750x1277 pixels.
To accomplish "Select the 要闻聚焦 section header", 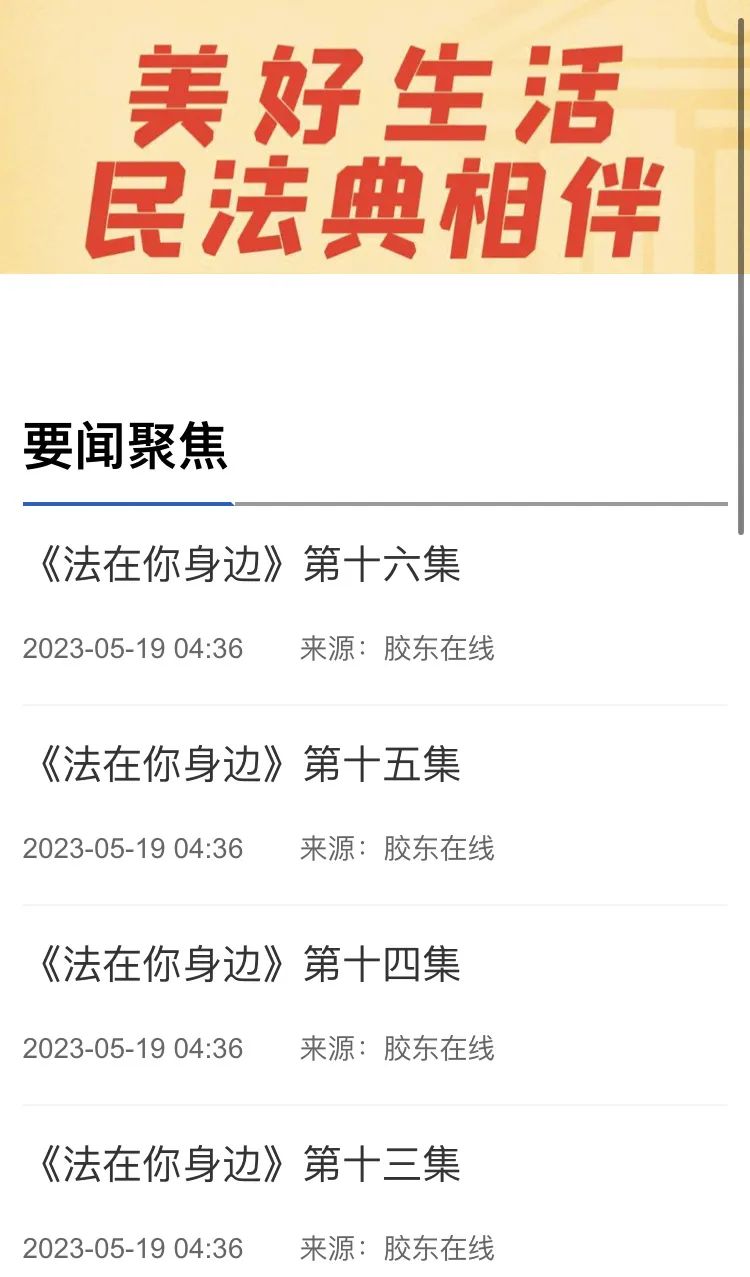I will (x=130, y=448).
